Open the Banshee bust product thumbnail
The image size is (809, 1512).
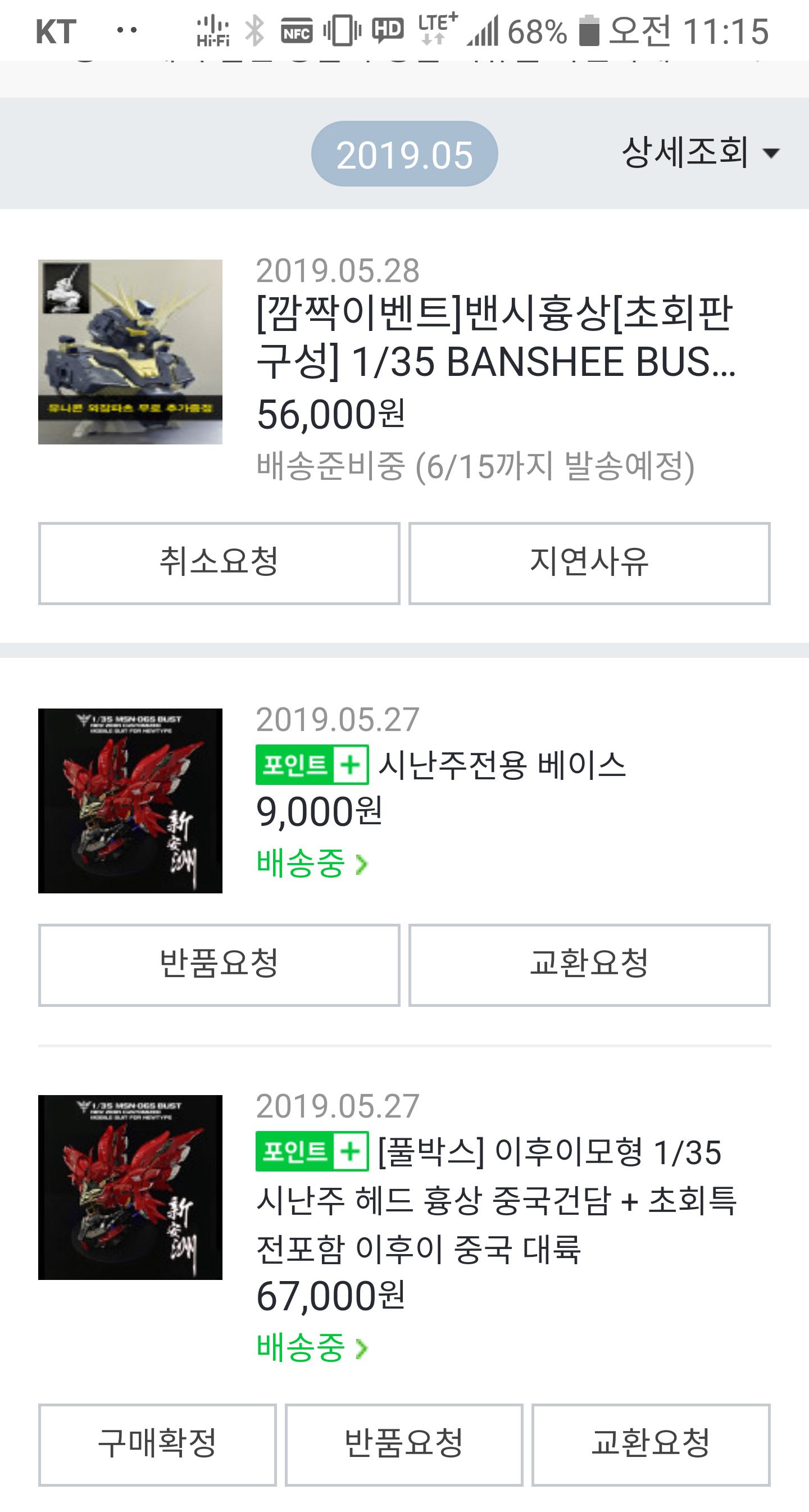pyautogui.click(x=130, y=352)
